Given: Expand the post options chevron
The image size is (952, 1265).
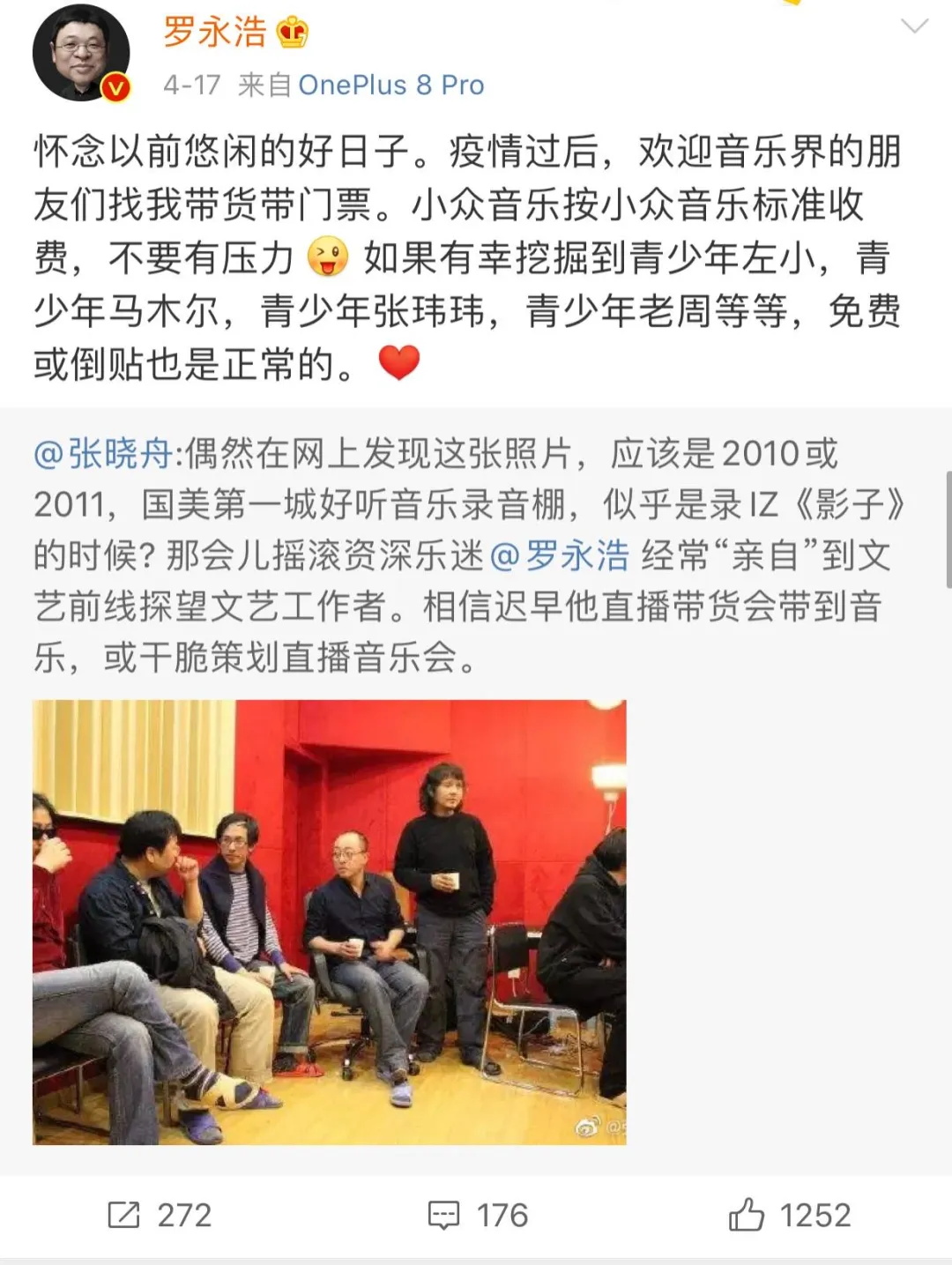Looking at the screenshot, I should pos(914,26).
